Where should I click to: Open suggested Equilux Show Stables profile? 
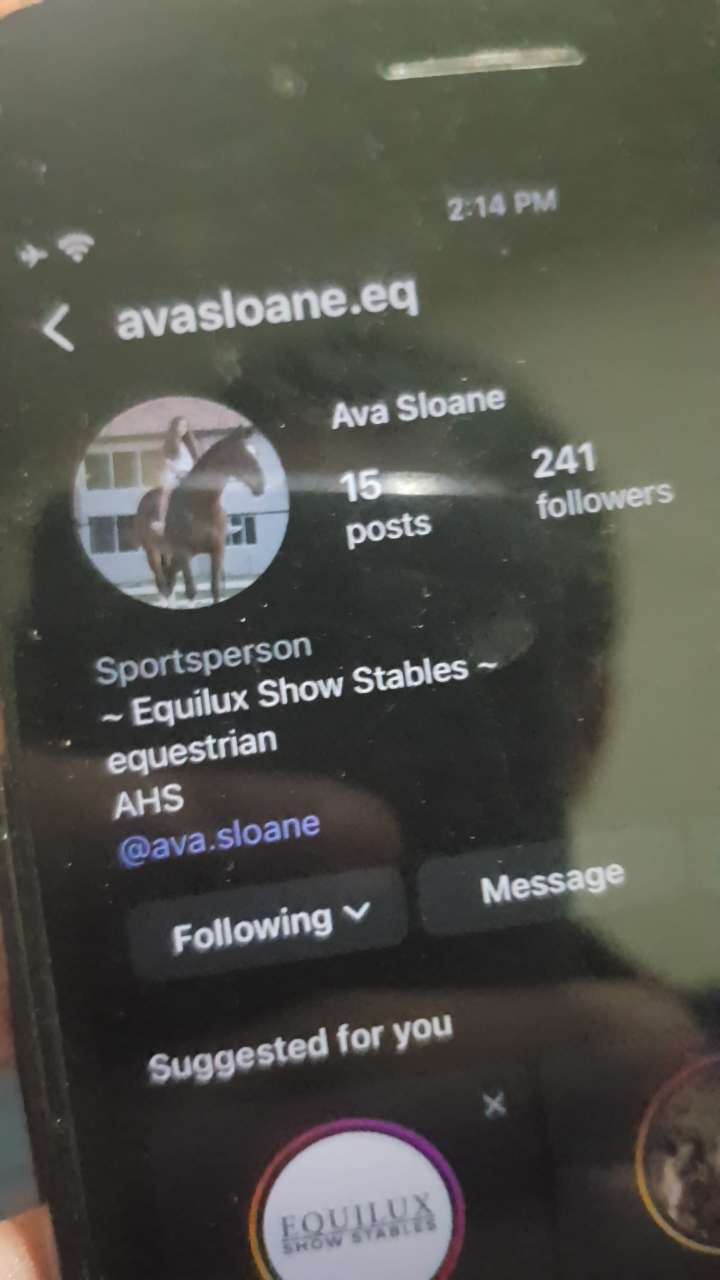(x=358, y=1210)
